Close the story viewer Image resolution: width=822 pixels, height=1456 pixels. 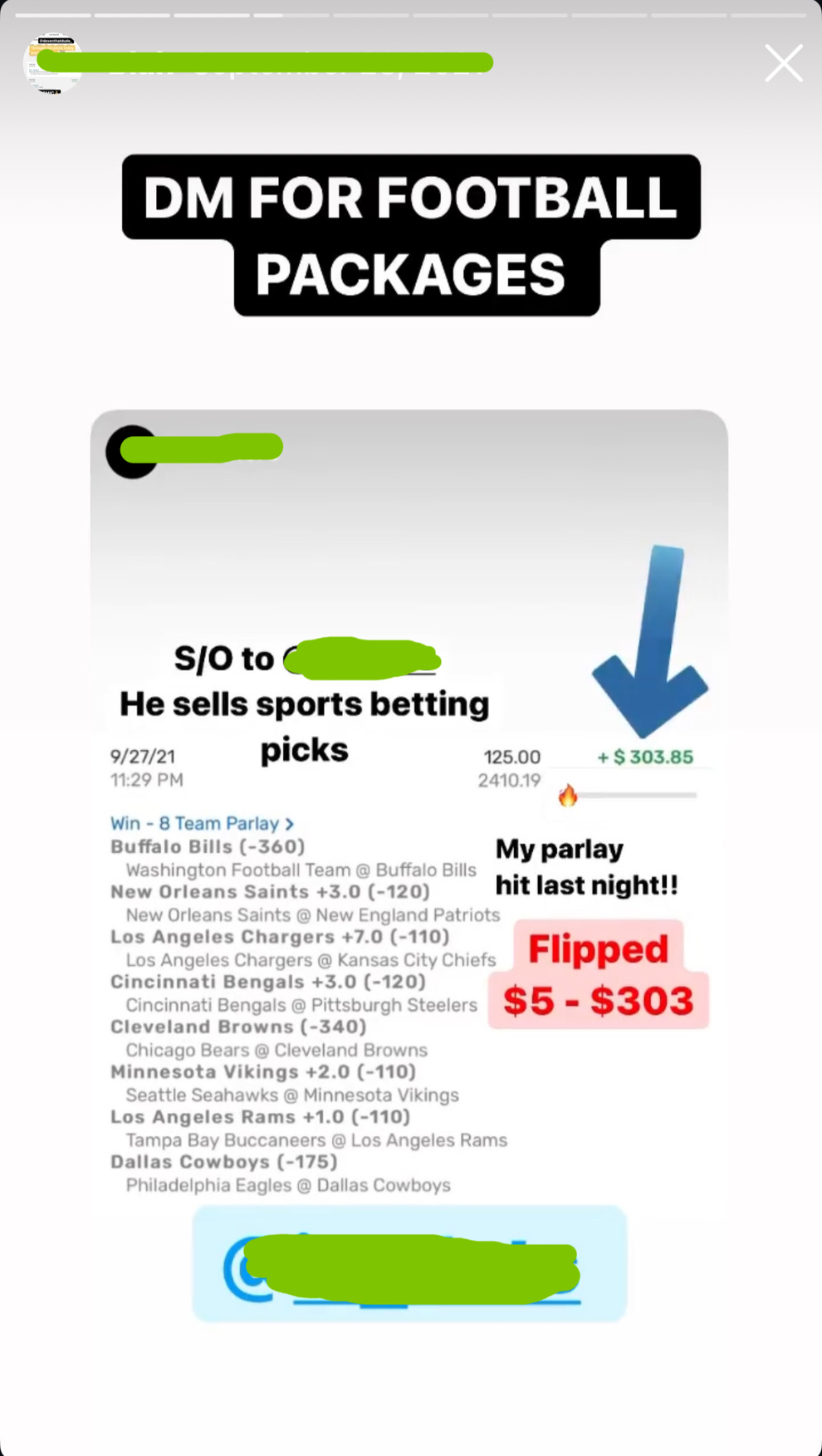783,63
